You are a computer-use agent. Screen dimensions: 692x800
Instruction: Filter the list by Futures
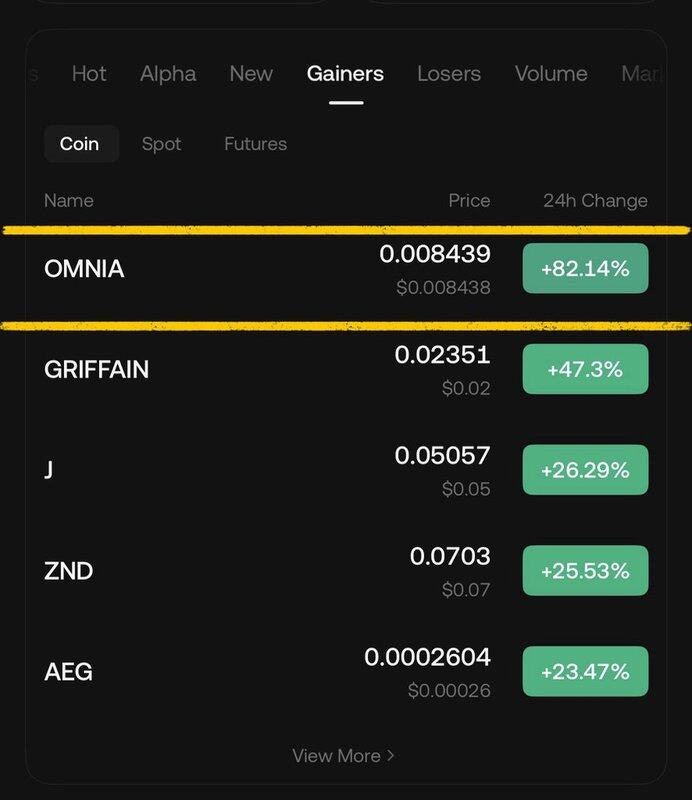click(x=255, y=144)
